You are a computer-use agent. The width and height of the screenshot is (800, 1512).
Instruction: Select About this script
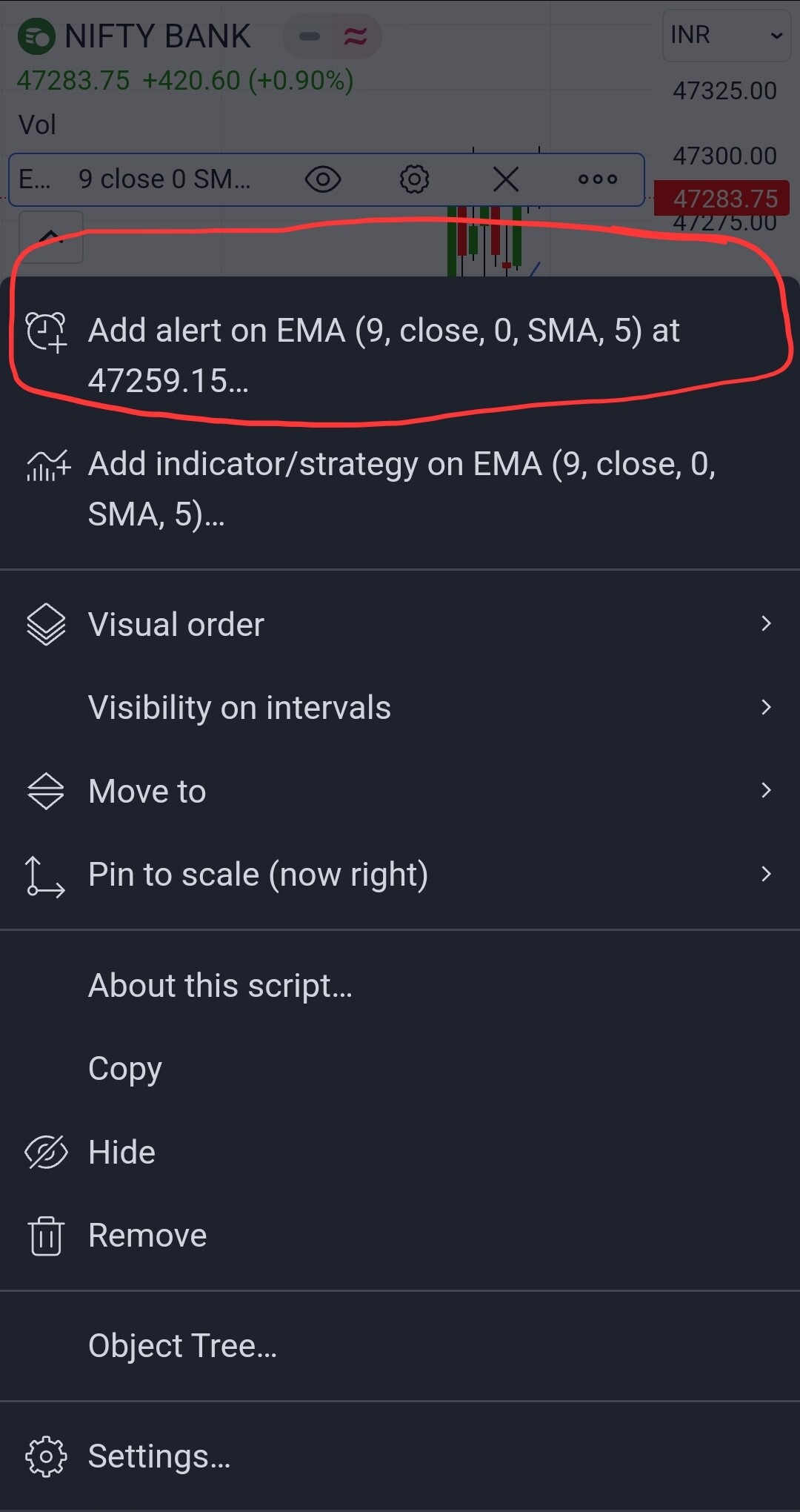point(400,986)
